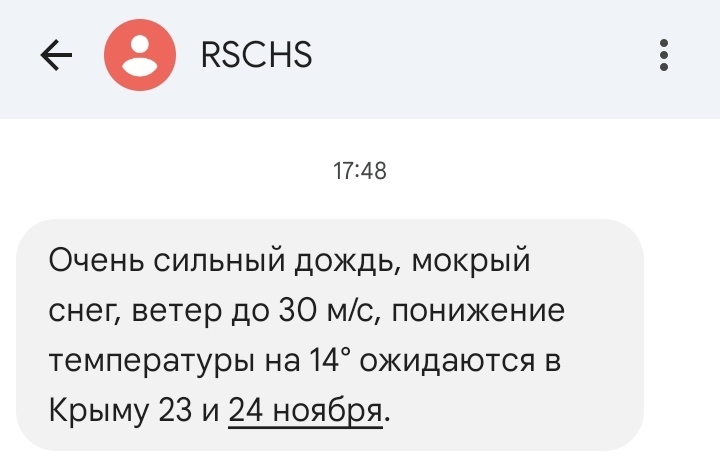Open the overflow menu

[x=664, y=55]
